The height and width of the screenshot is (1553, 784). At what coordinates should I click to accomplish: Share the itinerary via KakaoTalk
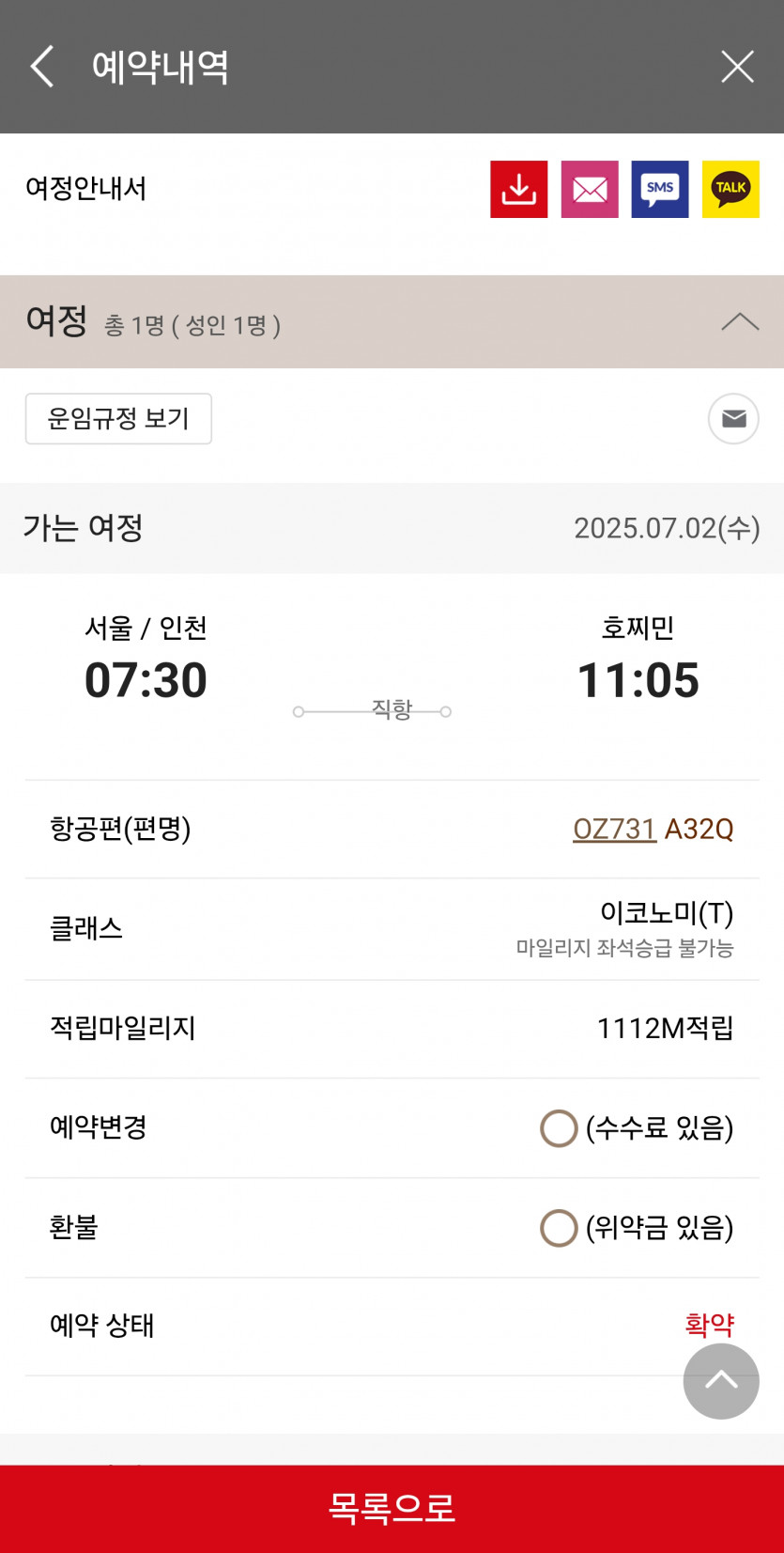point(730,189)
